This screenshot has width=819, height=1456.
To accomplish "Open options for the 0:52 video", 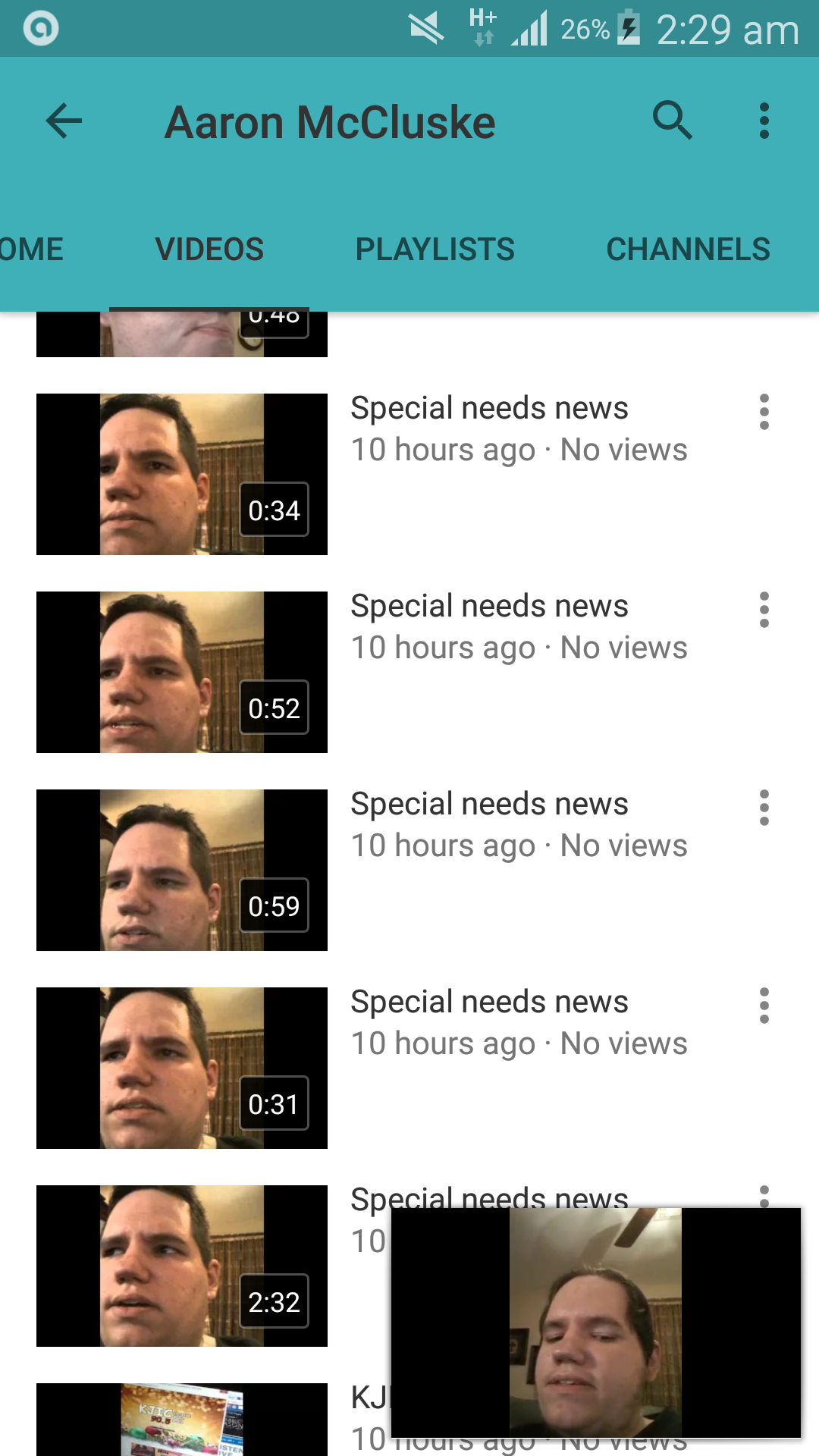I will coord(764,610).
